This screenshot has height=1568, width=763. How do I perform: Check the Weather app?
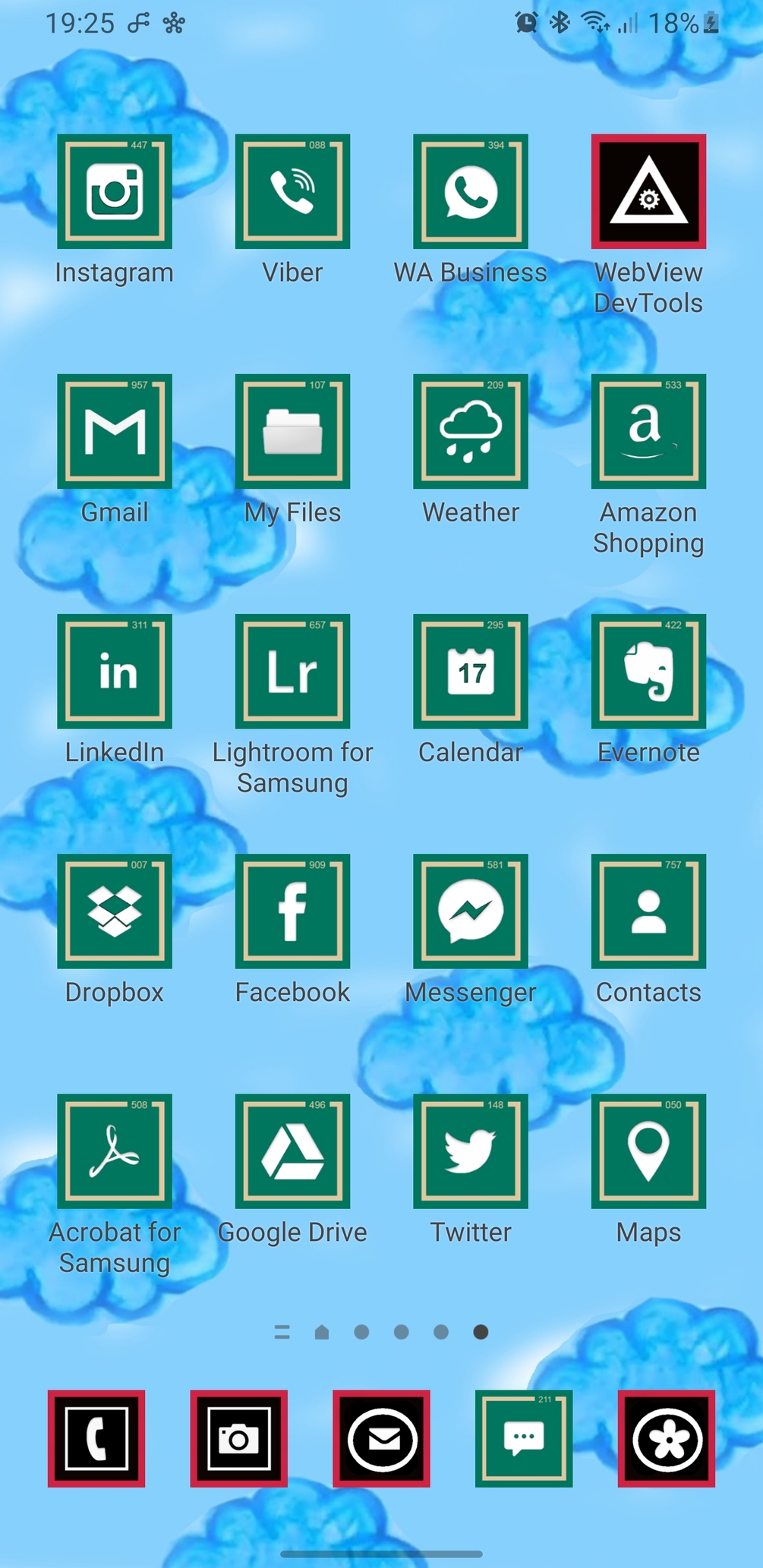pos(471,431)
